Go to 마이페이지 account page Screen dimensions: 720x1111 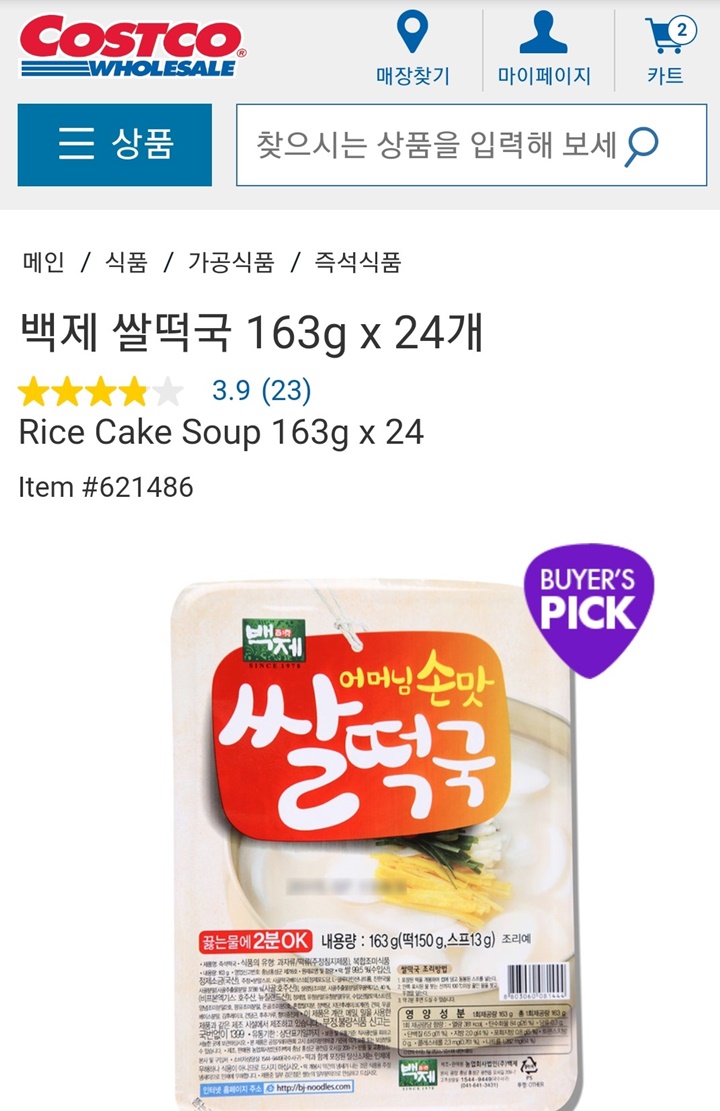pos(544,49)
